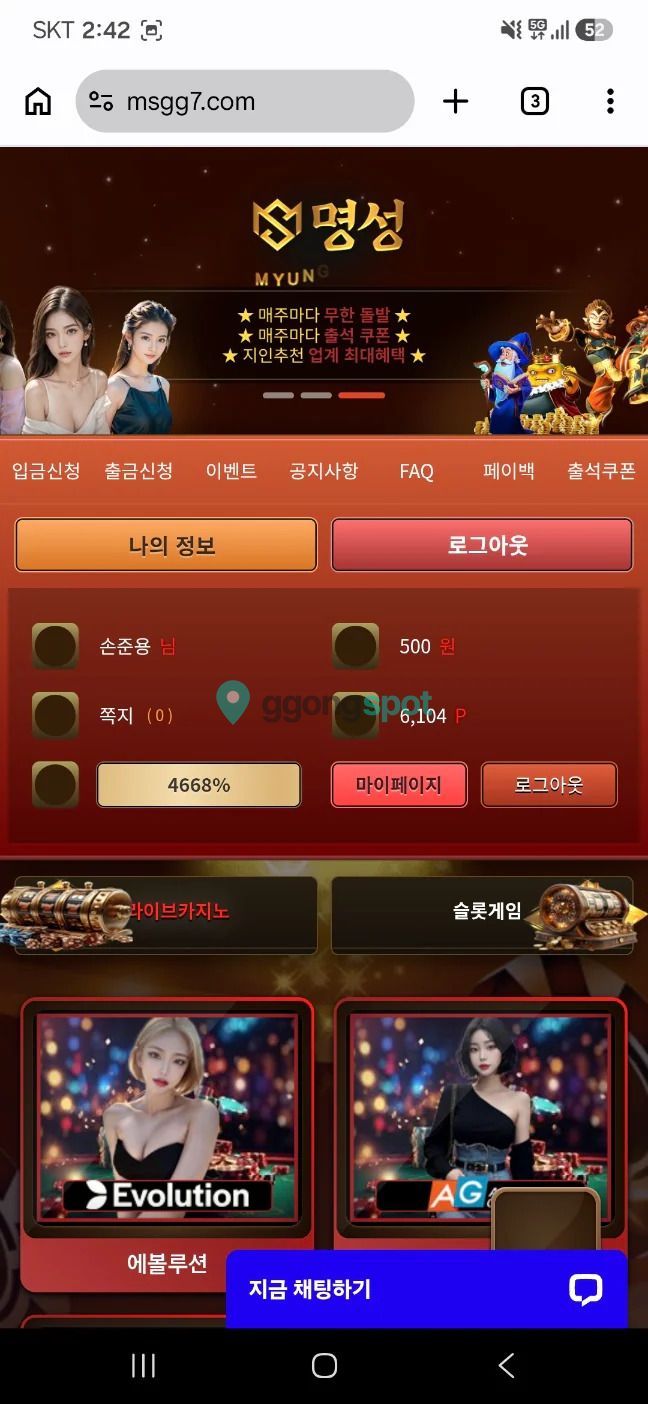Open 마이페이지 button
This screenshot has width=648, height=1404.
pos(399,785)
